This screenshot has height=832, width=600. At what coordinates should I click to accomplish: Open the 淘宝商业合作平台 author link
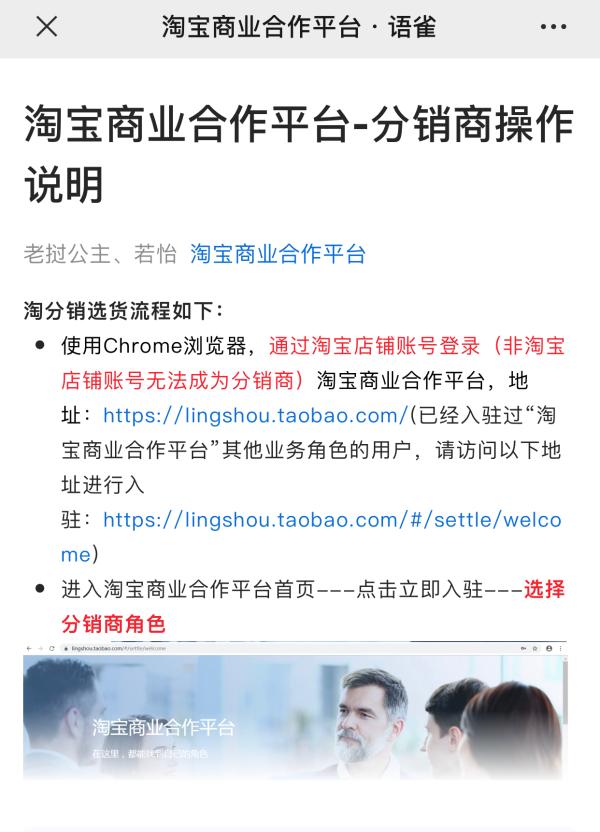[278, 254]
